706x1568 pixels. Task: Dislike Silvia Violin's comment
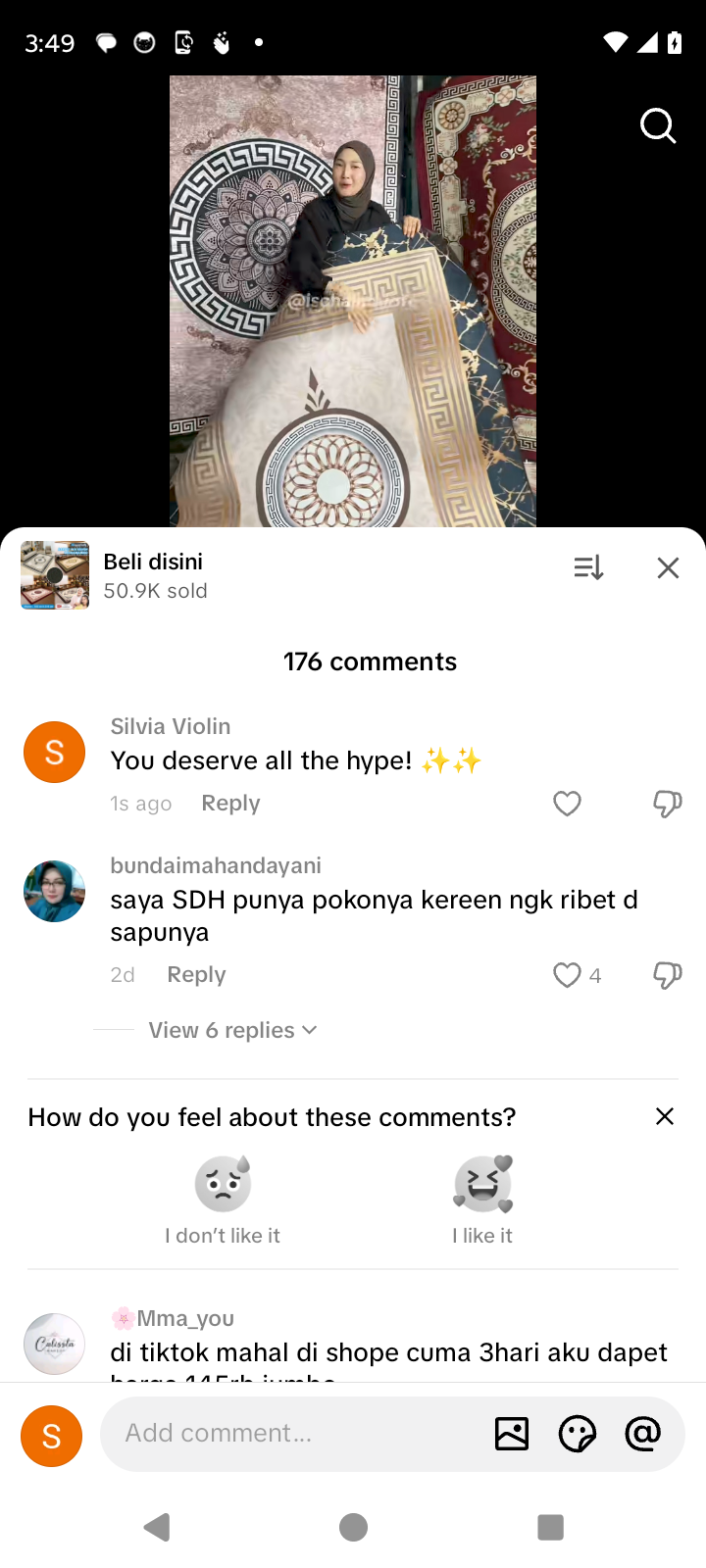pyautogui.click(x=667, y=804)
